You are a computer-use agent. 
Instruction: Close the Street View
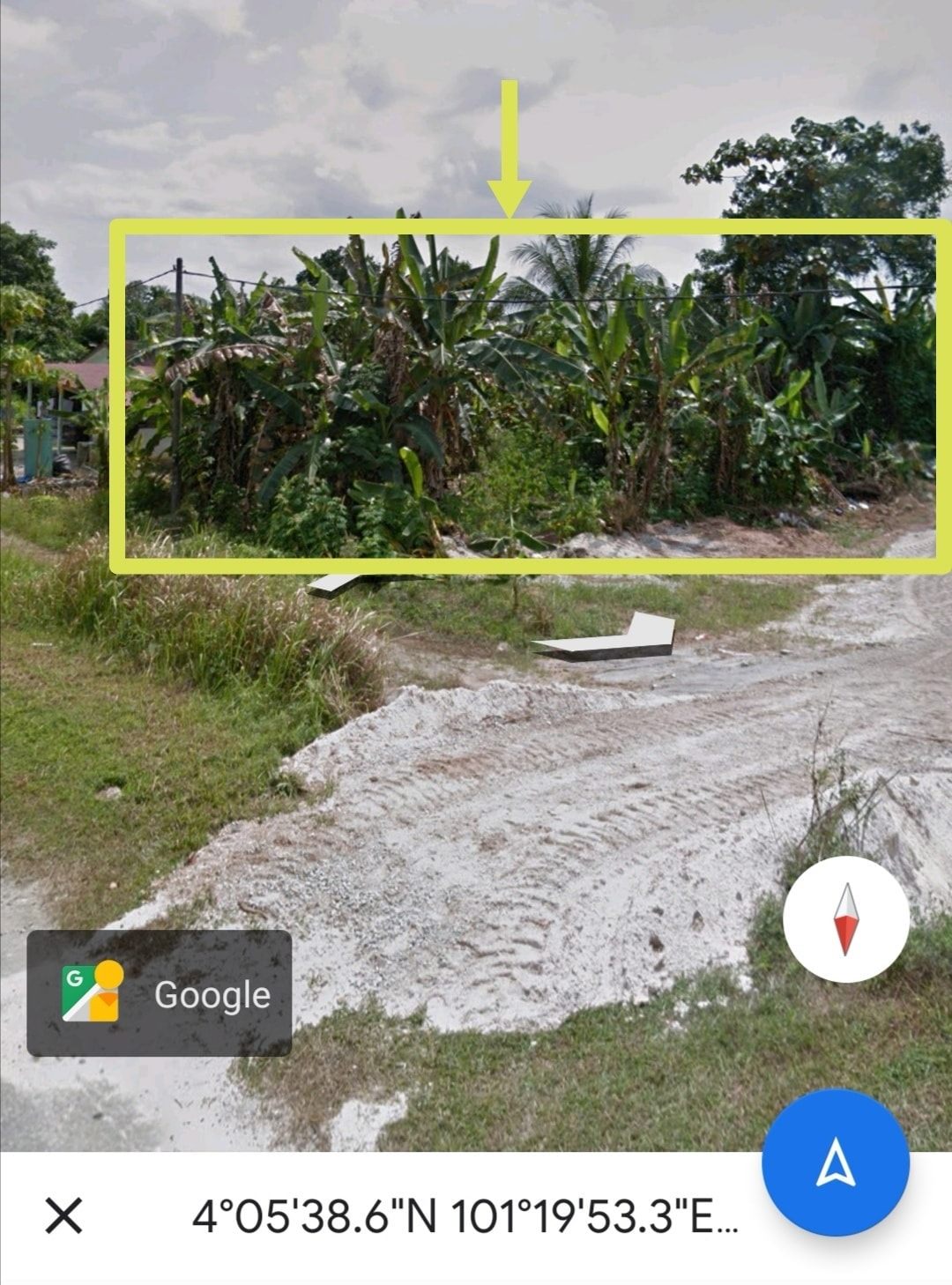click(63, 1216)
